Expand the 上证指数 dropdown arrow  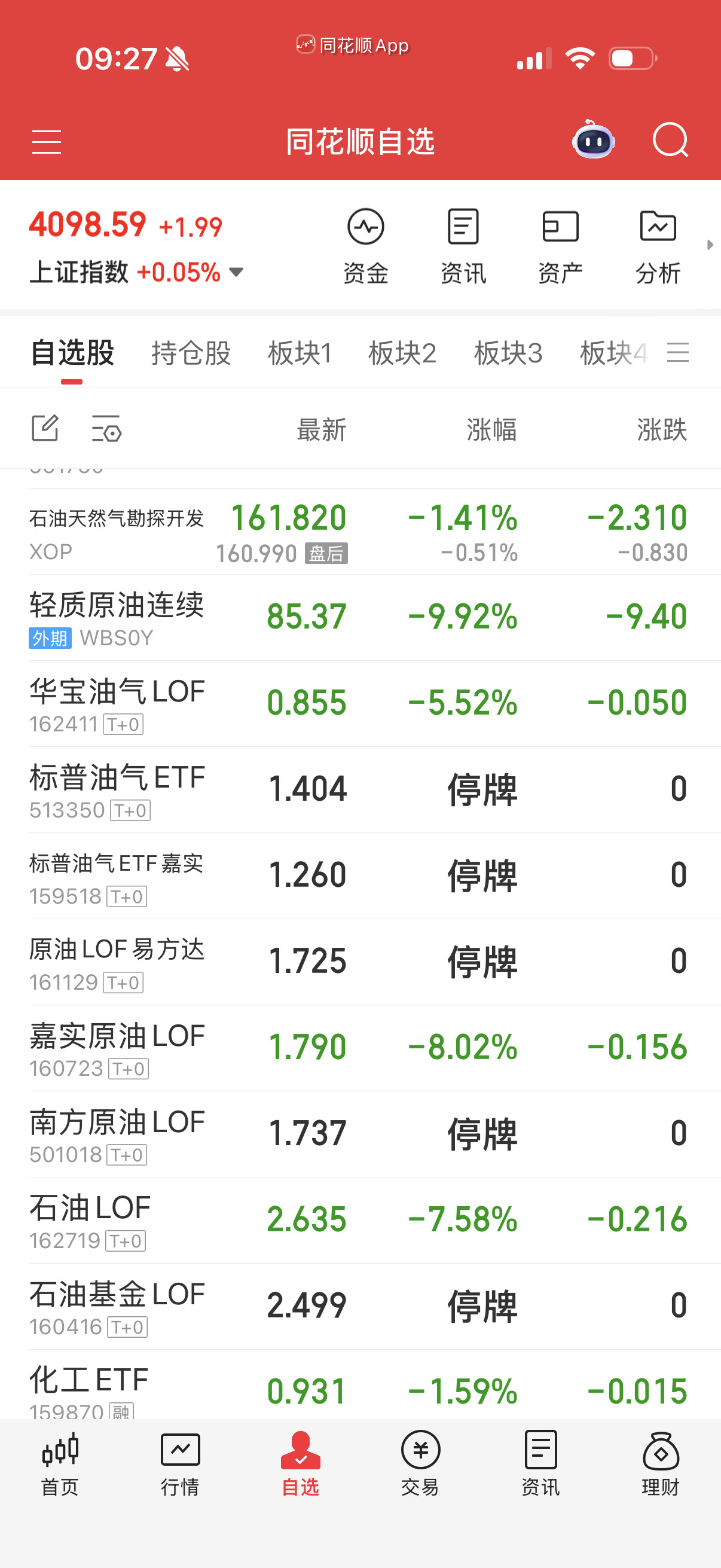tap(236, 273)
